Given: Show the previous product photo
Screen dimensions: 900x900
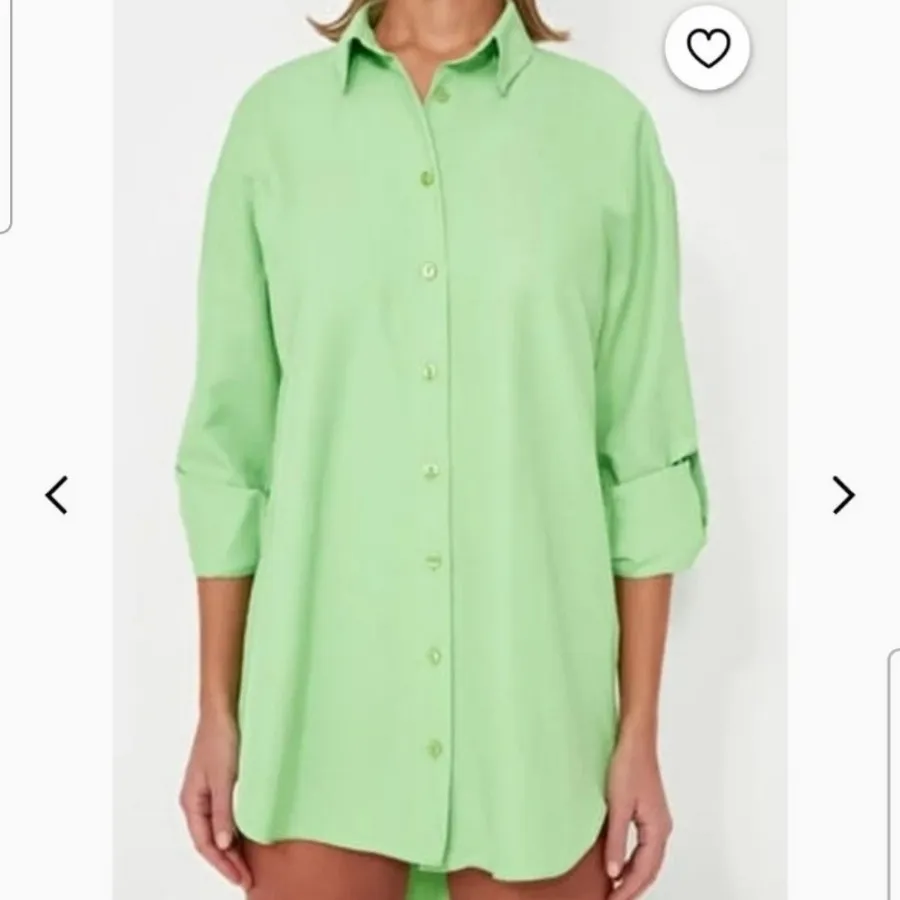Looking at the screenshot, I should 57,494.
